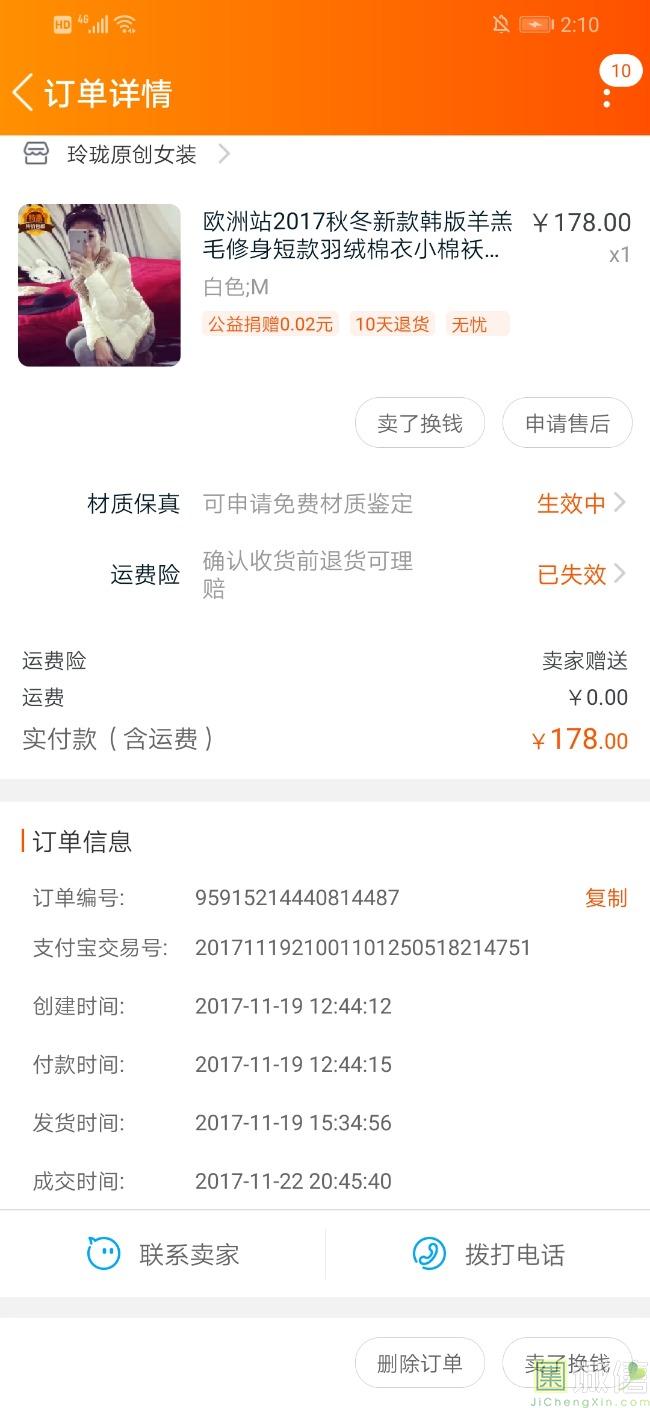Tap the lower 卖了换钱 button
Screen dimensions: 650x1408
pyautogui.click(x=567, y=1363)
